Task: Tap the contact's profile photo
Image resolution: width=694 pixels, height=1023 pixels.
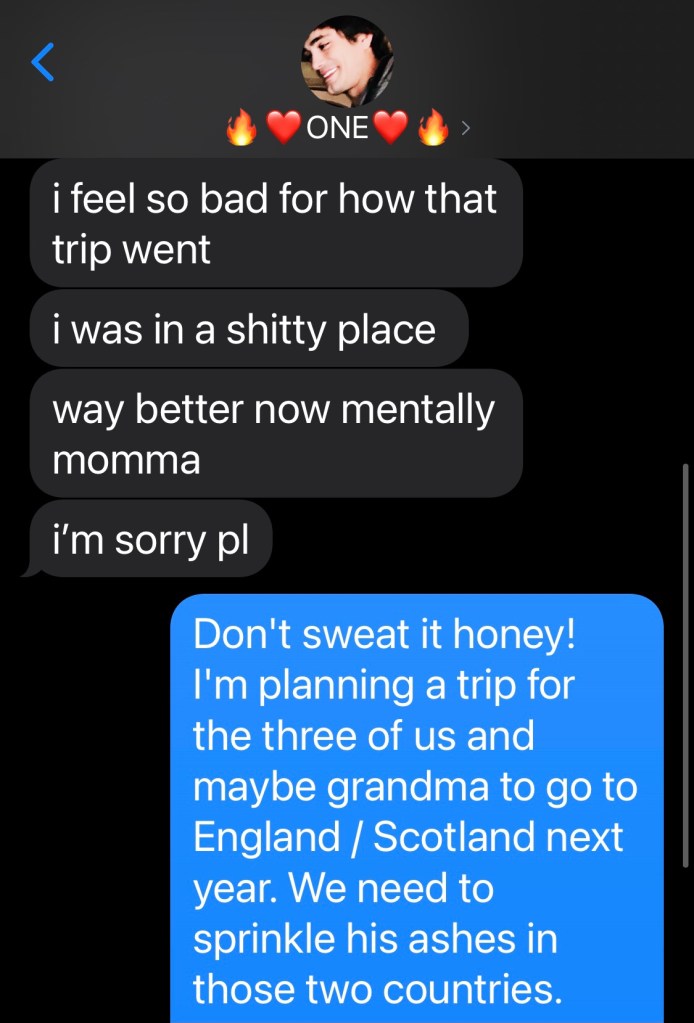Action: [347, 60]
